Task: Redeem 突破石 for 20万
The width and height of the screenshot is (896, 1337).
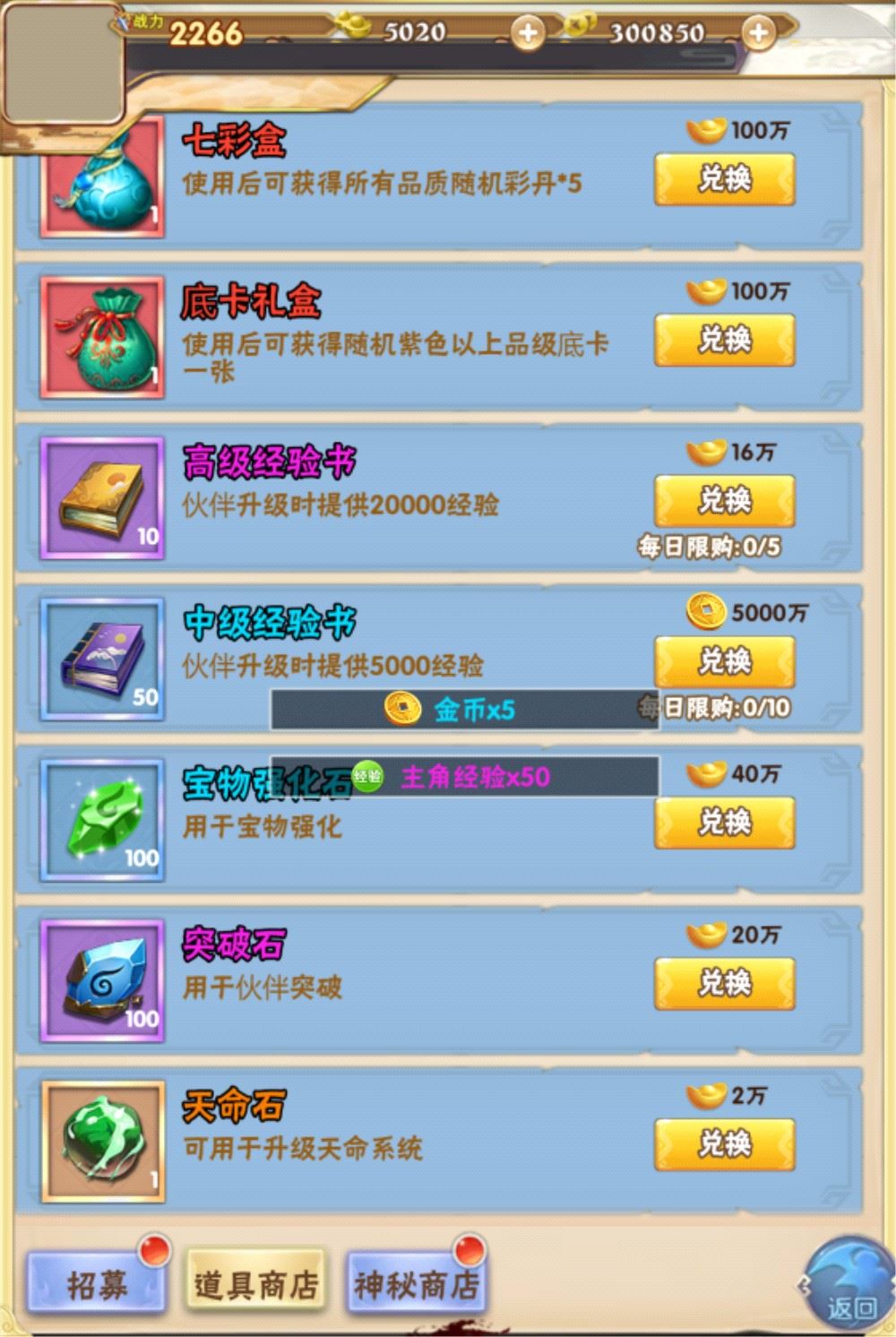Action: (x=724, y=983)
